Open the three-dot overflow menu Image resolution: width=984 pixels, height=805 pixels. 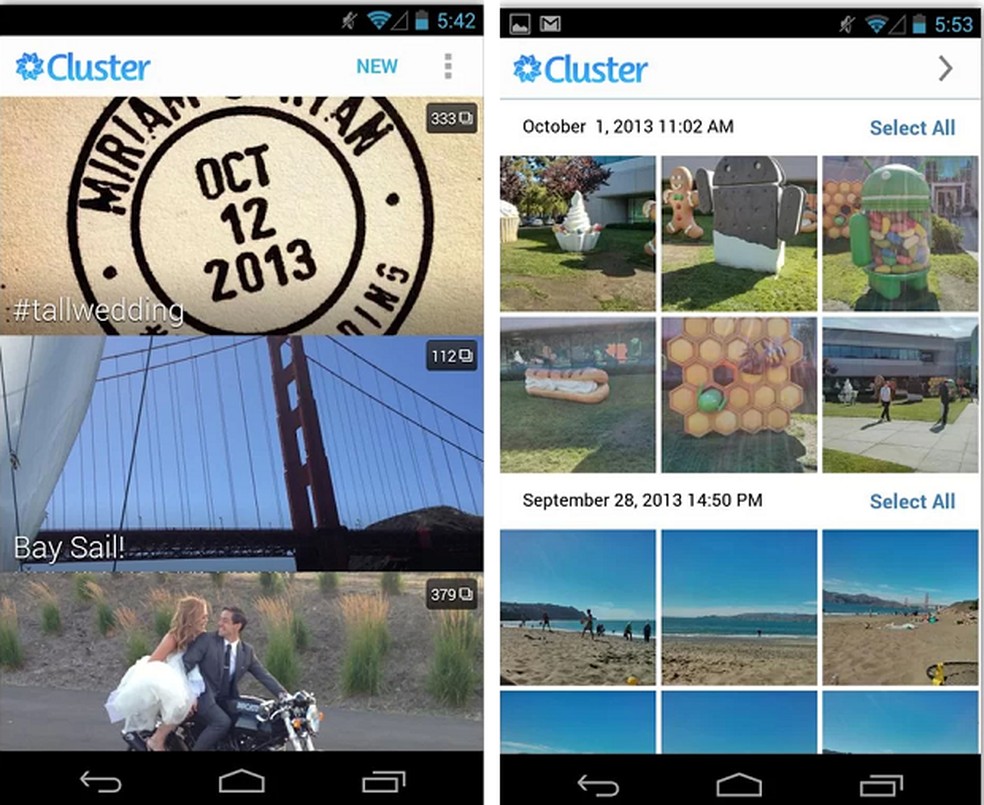tap(448, 67)
